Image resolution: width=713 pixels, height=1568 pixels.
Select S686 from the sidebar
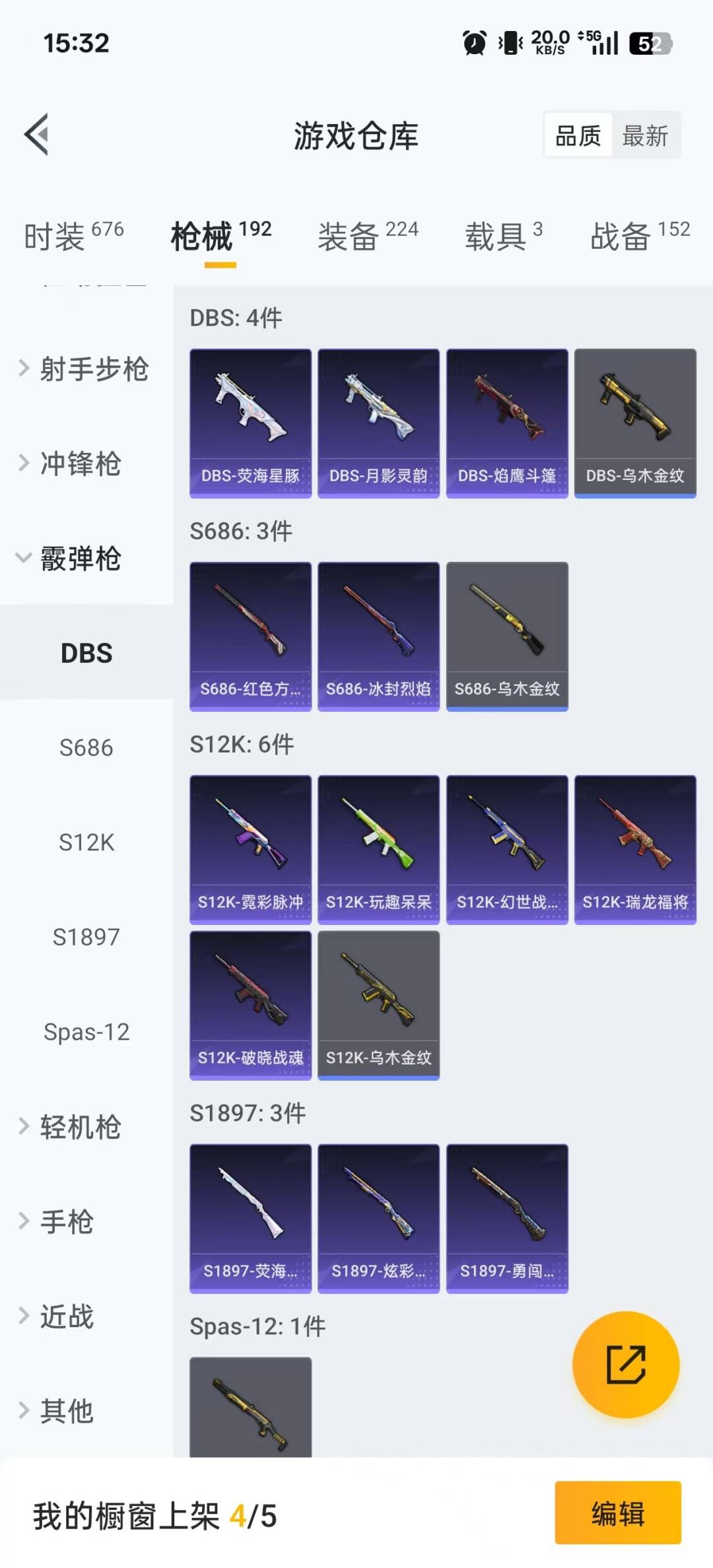point(86,747)
